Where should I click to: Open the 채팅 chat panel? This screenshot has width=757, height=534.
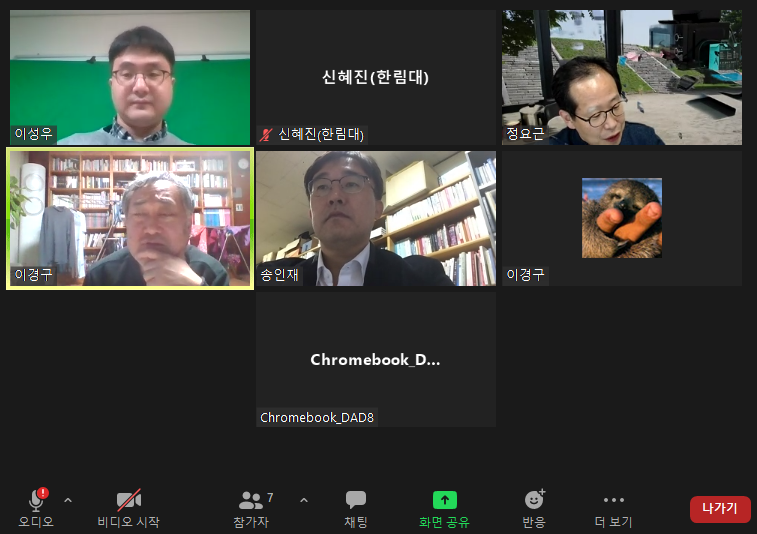click(356, 508)
